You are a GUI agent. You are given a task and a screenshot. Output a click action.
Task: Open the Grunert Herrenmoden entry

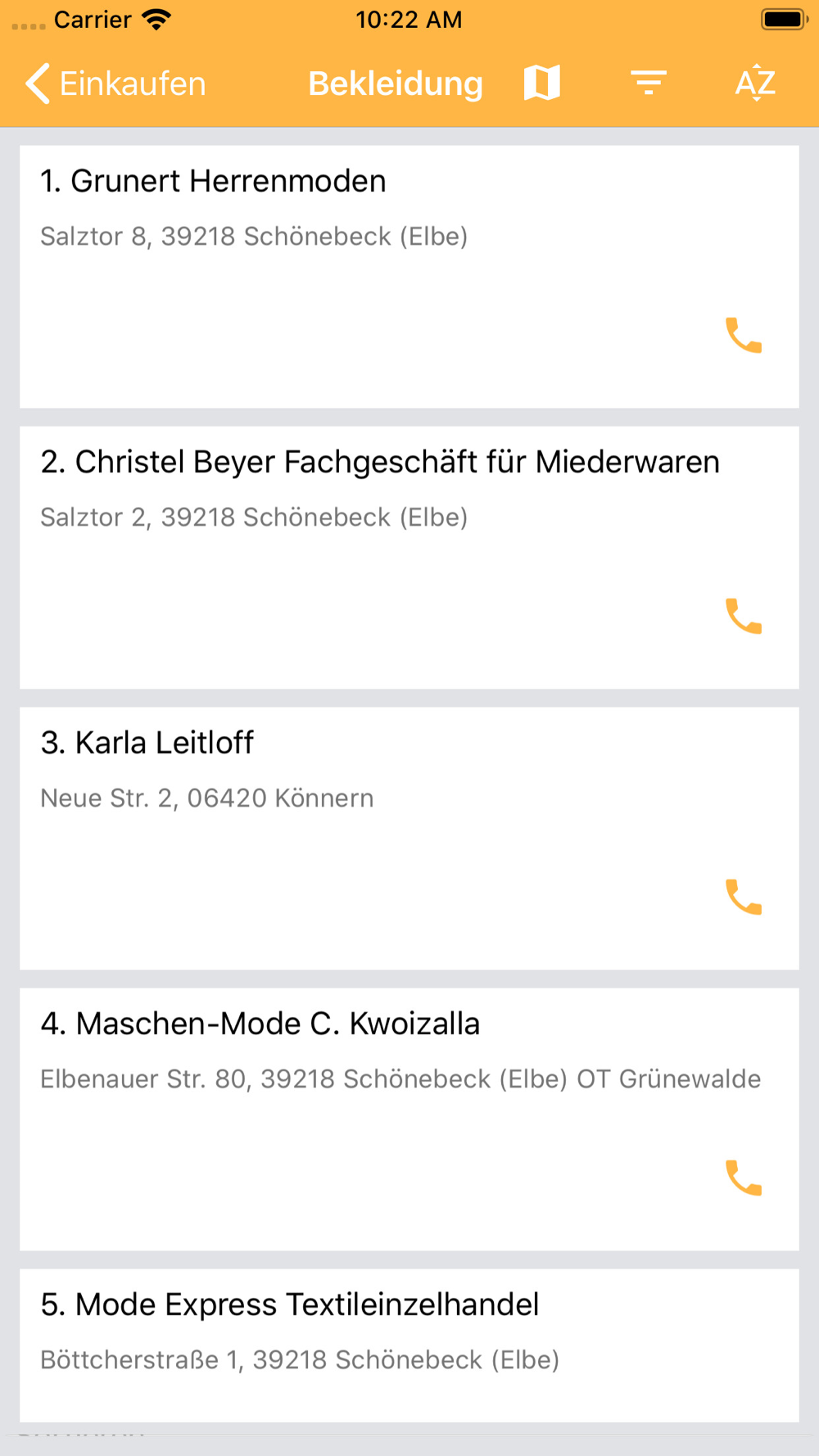[x=409, y=277]
